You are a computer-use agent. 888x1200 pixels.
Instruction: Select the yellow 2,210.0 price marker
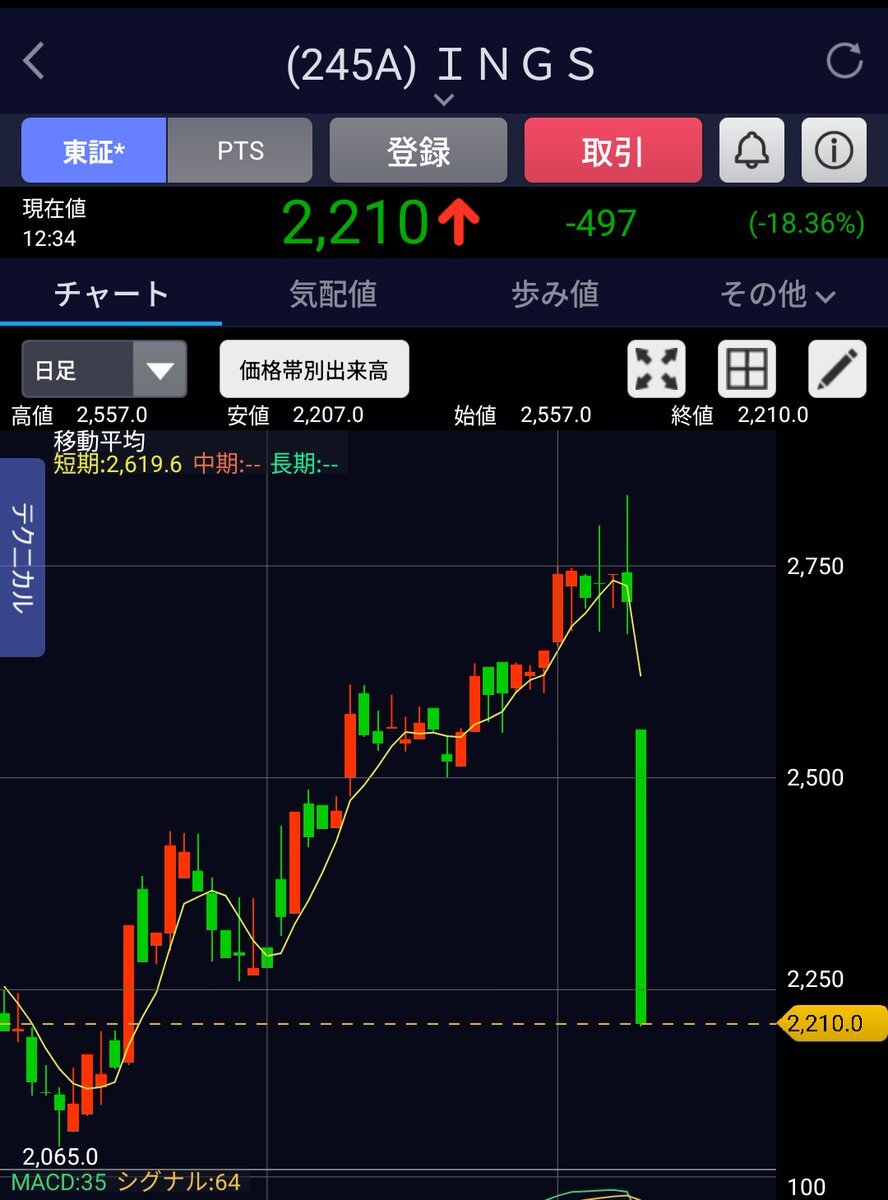click(x=824, y=1023)
